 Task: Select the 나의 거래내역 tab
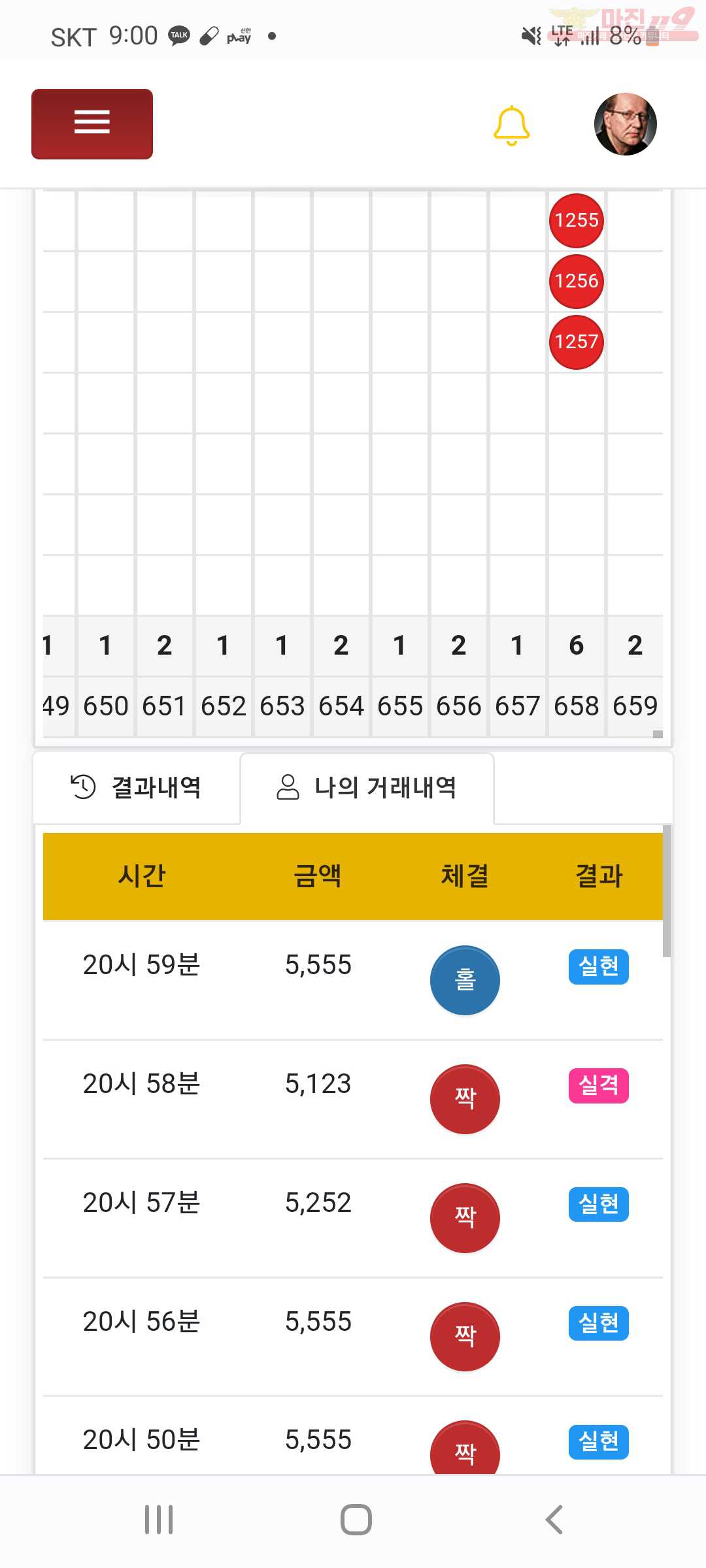click(x=367, y=787)
